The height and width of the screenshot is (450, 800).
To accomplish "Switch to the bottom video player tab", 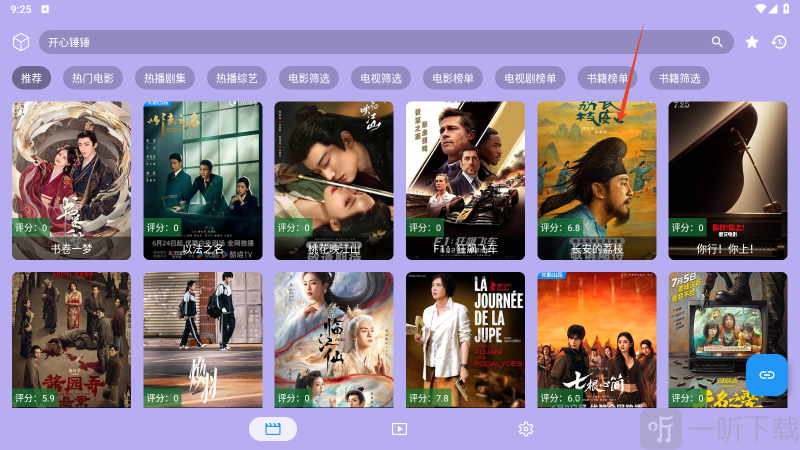I will 399,429.
